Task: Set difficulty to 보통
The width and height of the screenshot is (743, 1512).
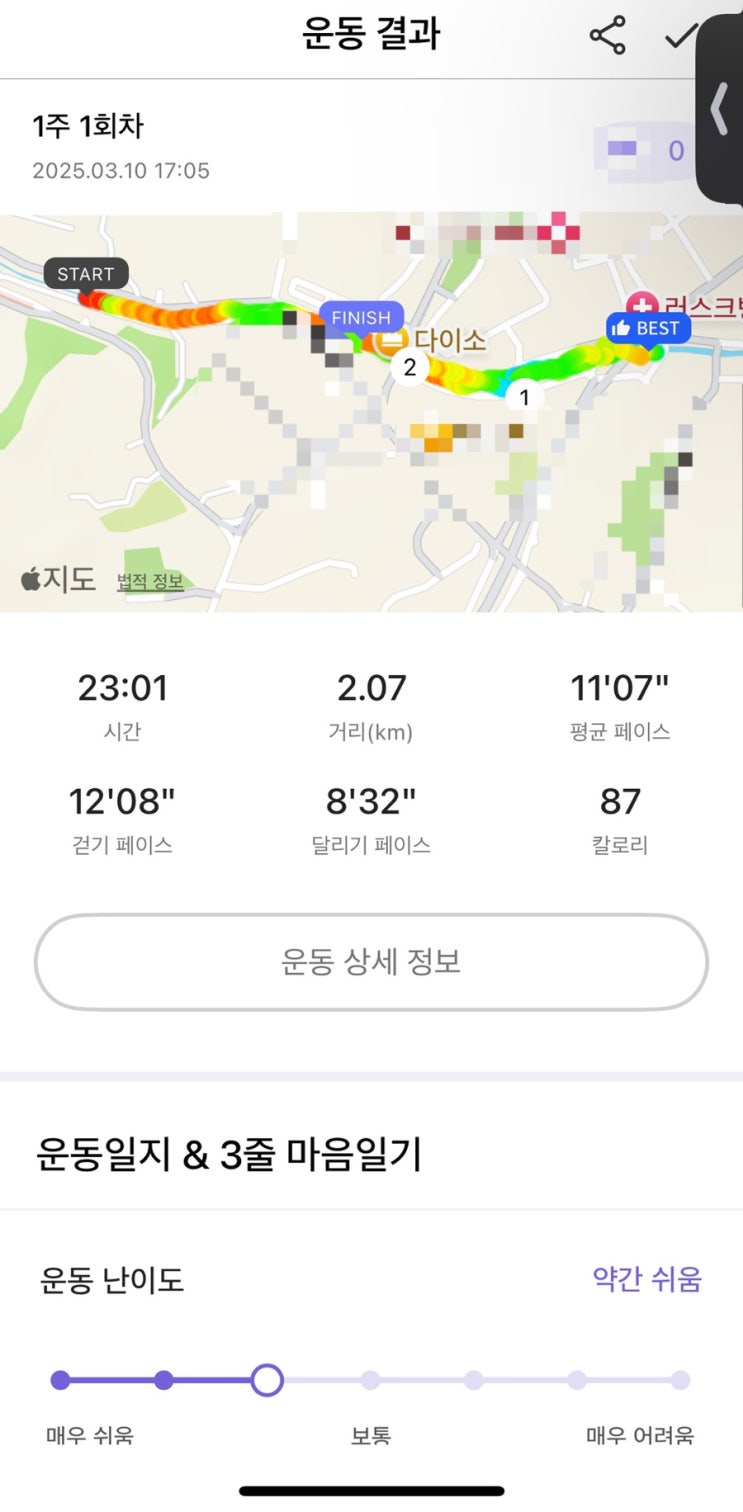Action: point(370,1381)
